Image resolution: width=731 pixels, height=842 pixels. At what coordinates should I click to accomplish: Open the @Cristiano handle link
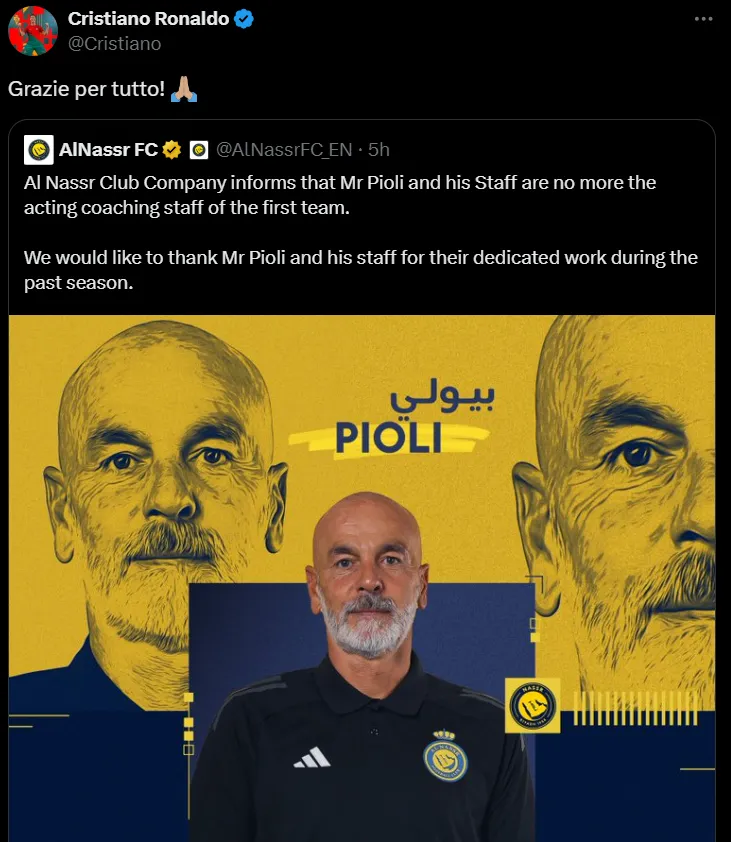point(113,44)
